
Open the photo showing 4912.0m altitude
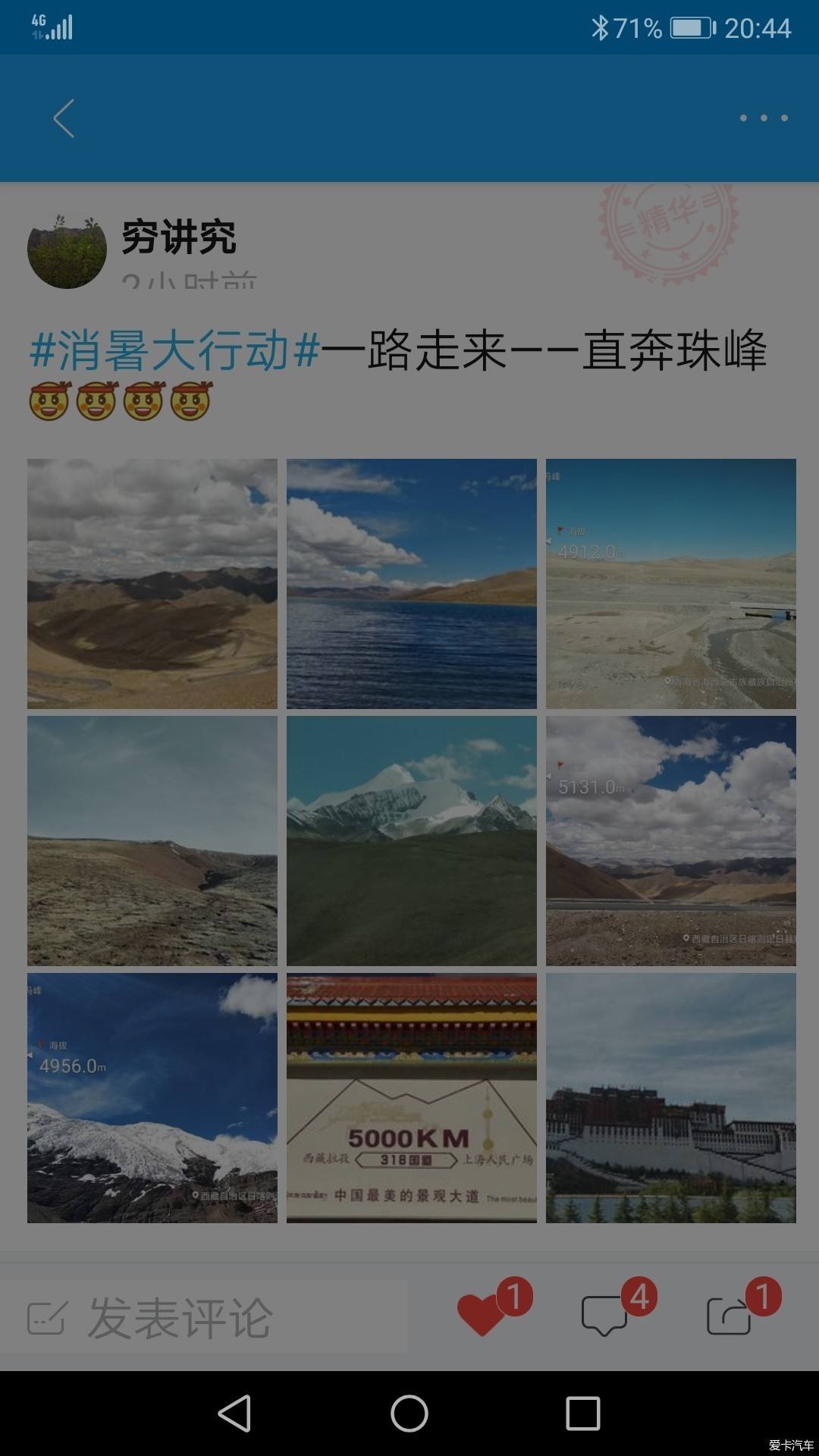pyautogui.click(x=670, y=584)
